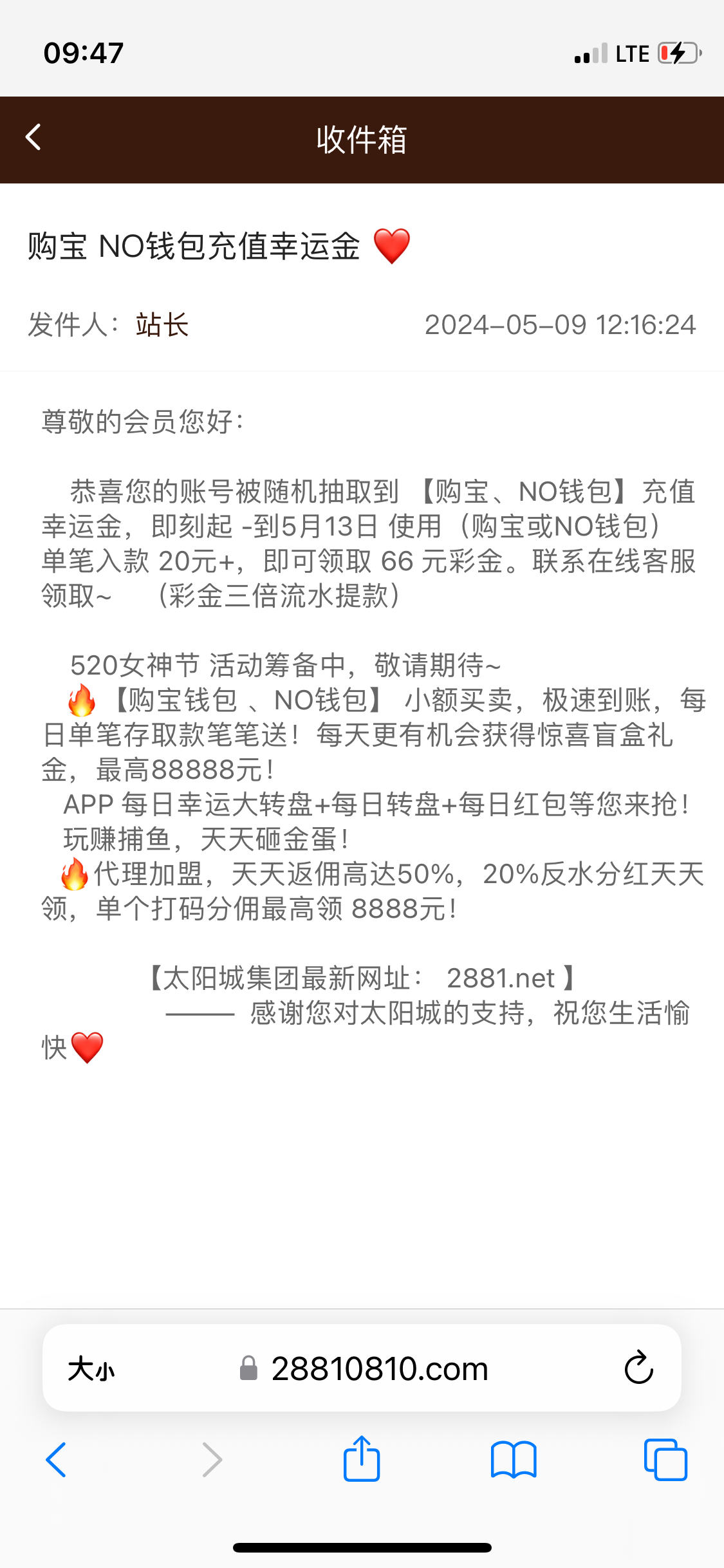Open Safari bookmarks

pyautogui.click(x=513, y=1460)
